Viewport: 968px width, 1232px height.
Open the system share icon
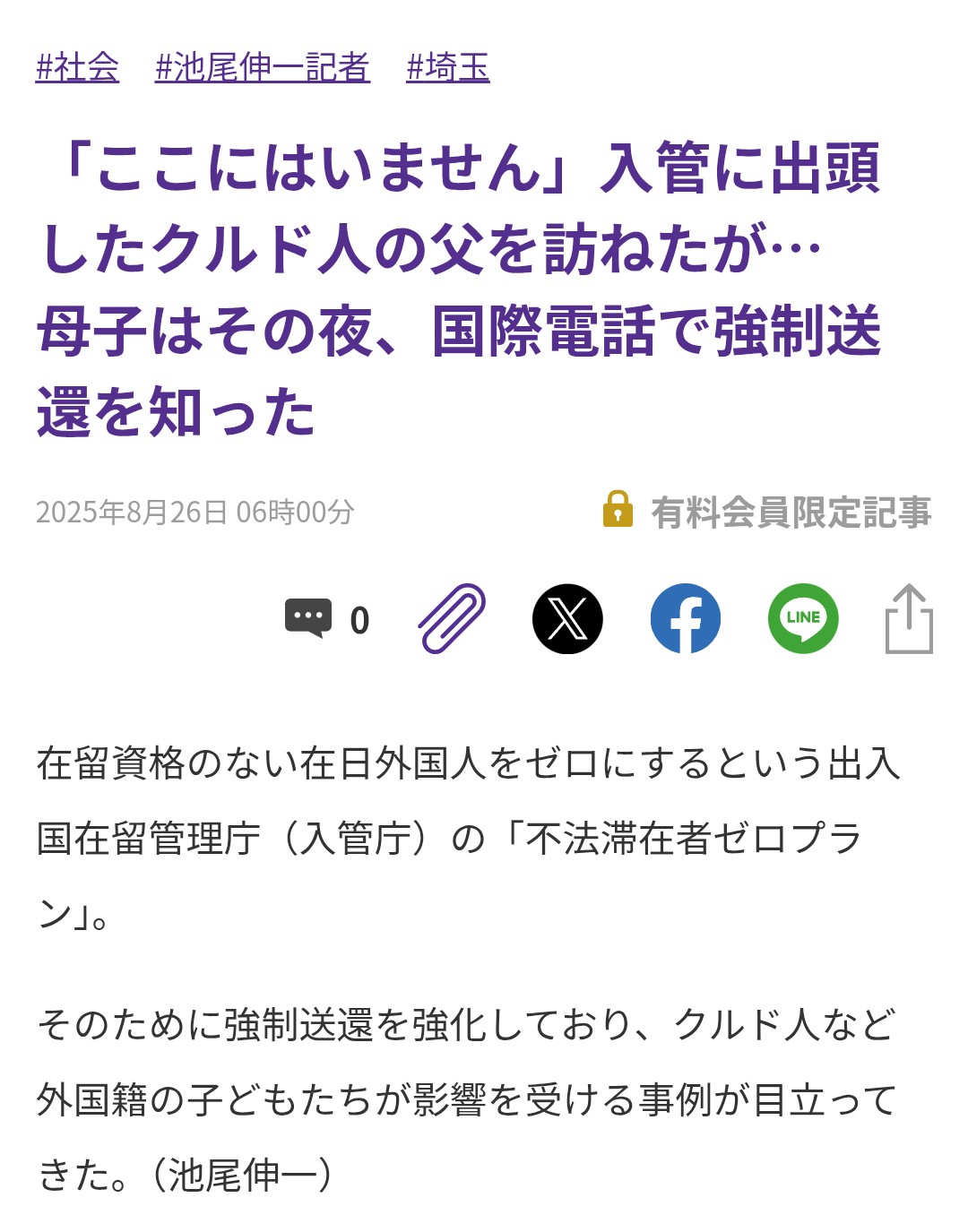(x=909, y=618)
